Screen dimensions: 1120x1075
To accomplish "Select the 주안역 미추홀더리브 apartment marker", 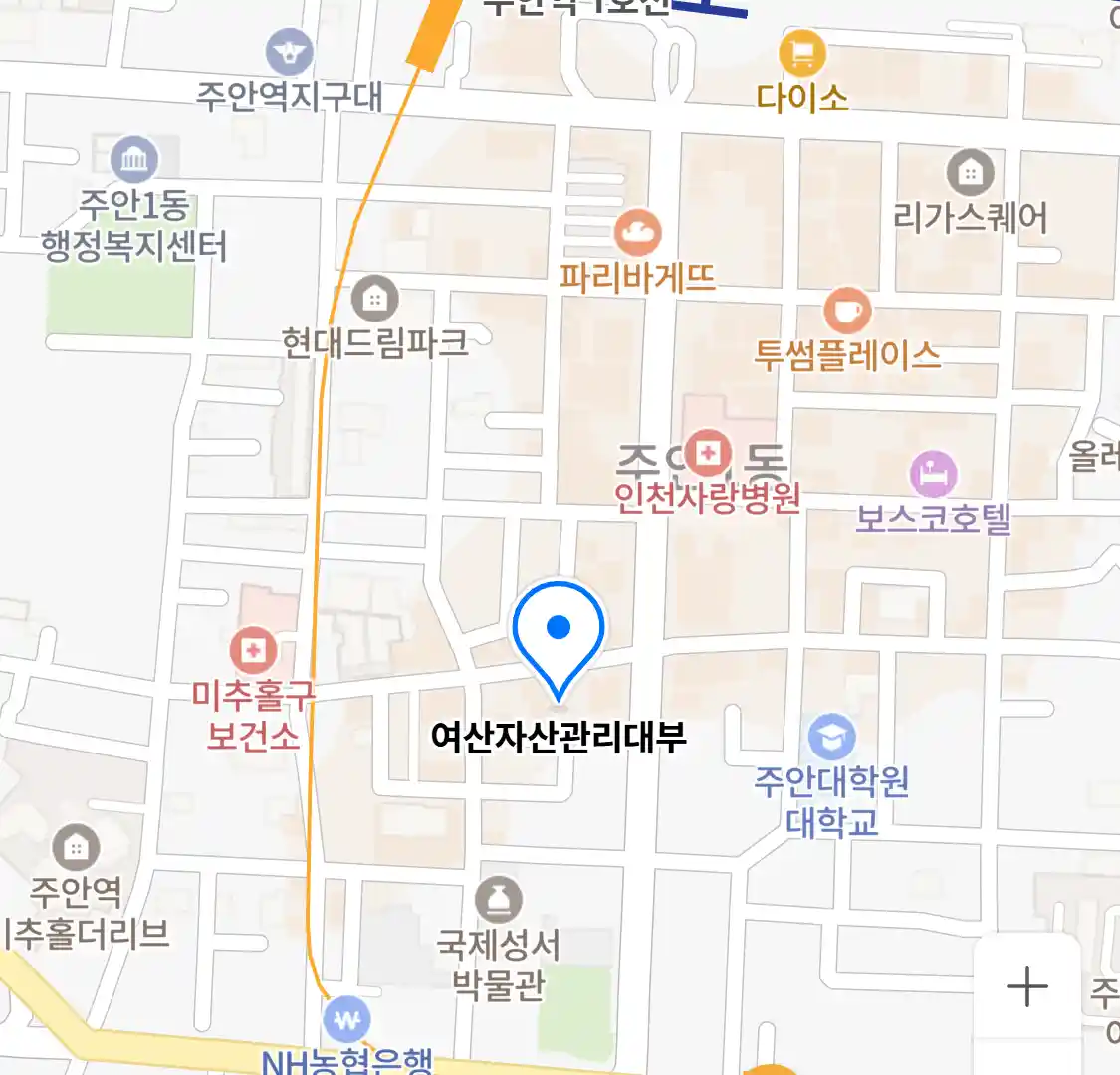I will [x=76, y=848].
